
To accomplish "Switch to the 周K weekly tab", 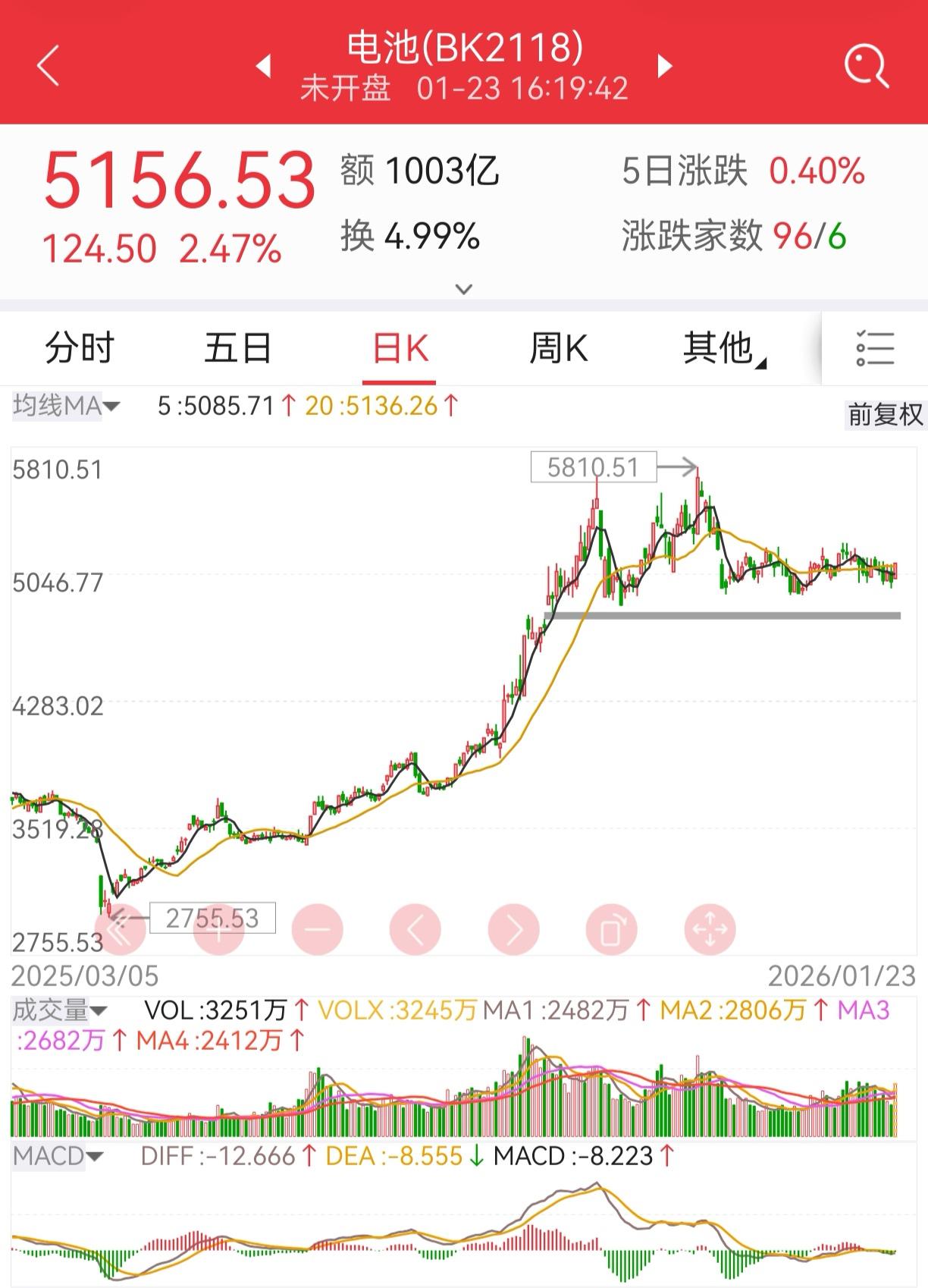I will click(559, 347).
